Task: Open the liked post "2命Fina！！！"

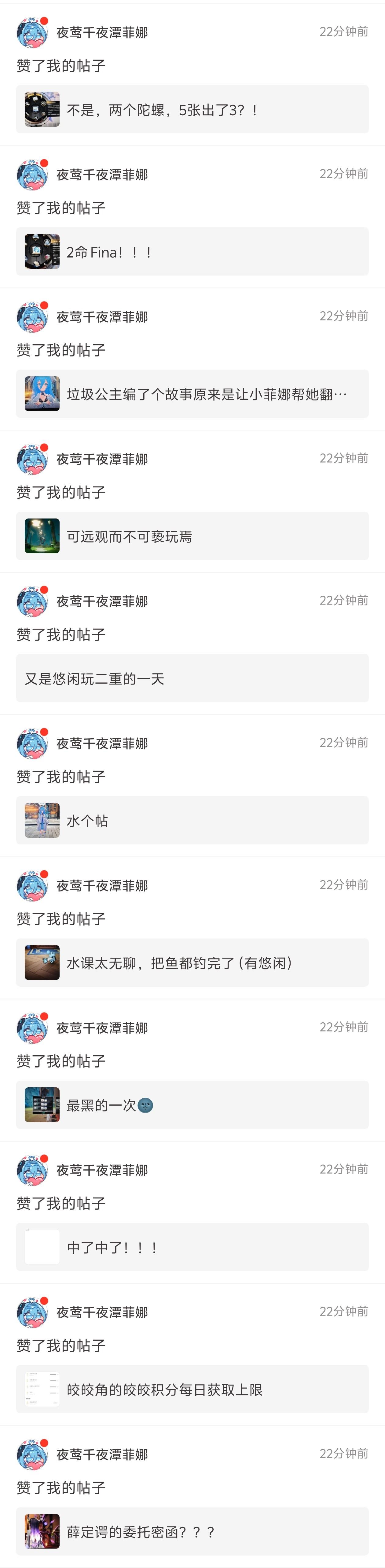Action: pyautogui.click(x=193, y=251)
